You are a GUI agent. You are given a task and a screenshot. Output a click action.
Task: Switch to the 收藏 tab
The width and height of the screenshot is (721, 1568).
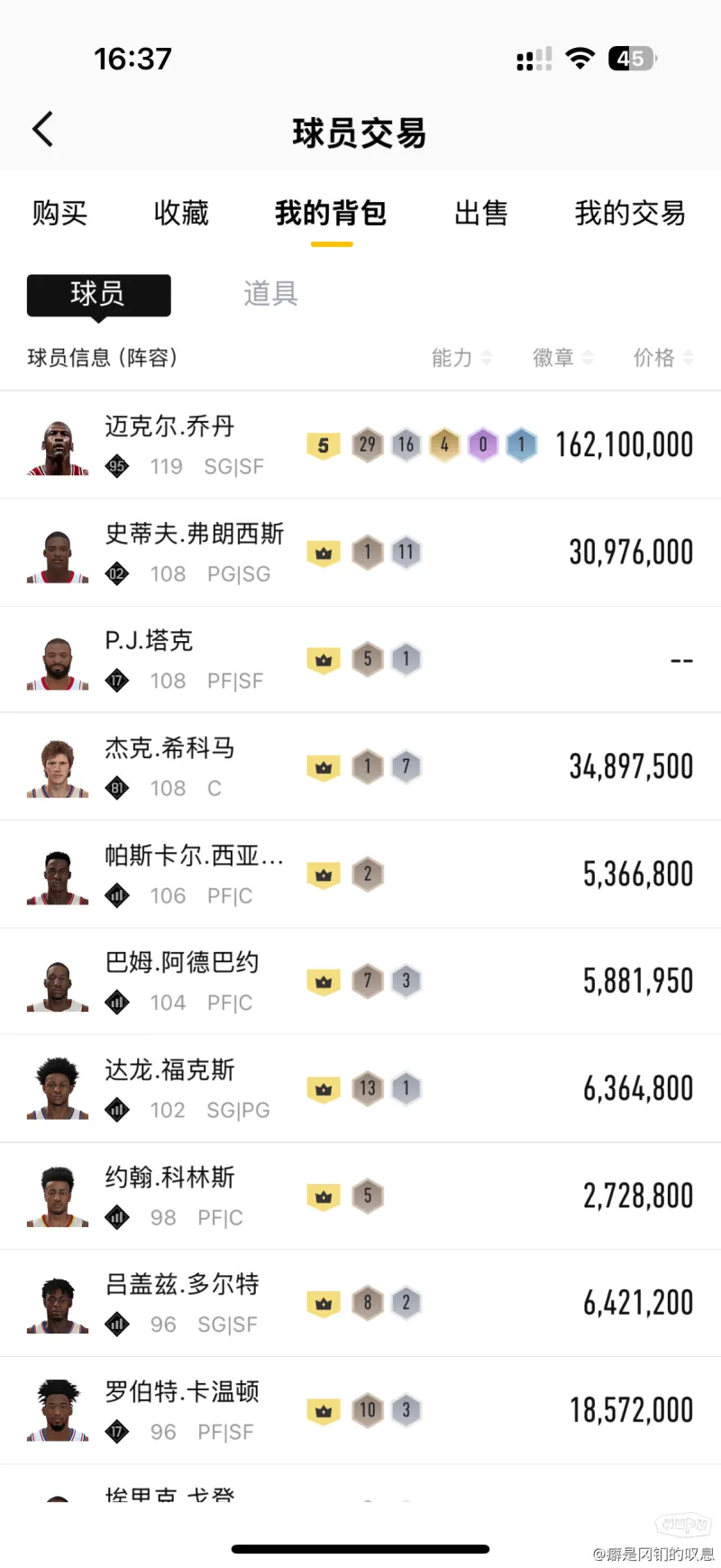coord(181,213)
